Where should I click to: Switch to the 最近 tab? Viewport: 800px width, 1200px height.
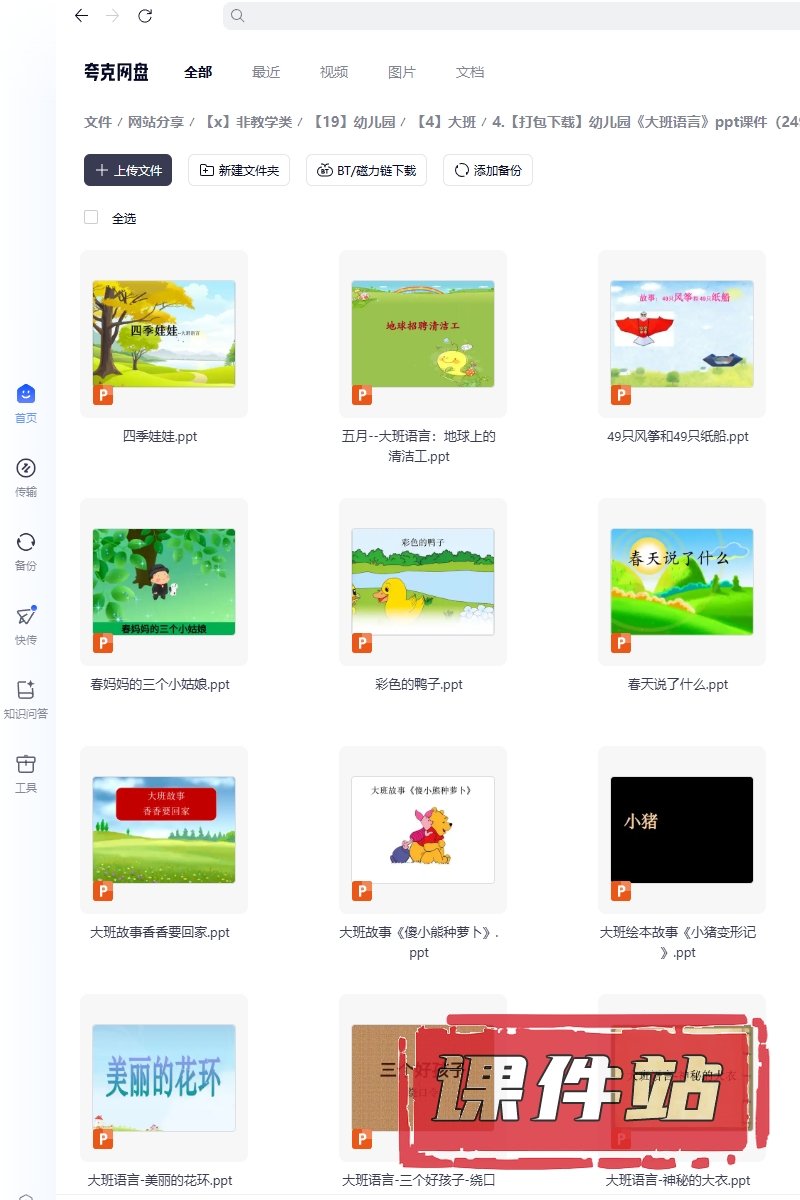tap(266, 72)
